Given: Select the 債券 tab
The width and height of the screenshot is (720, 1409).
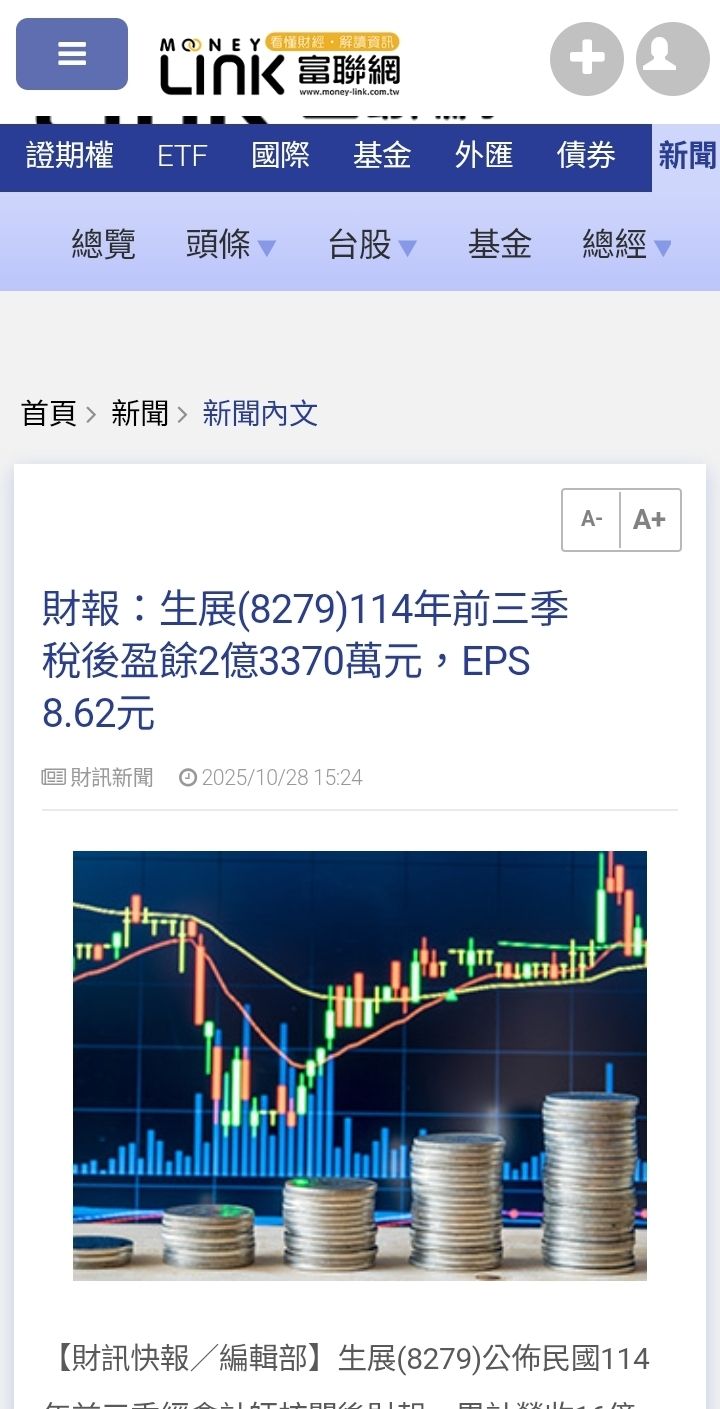Looking at the screenshot, I should (x=586, y=156).
